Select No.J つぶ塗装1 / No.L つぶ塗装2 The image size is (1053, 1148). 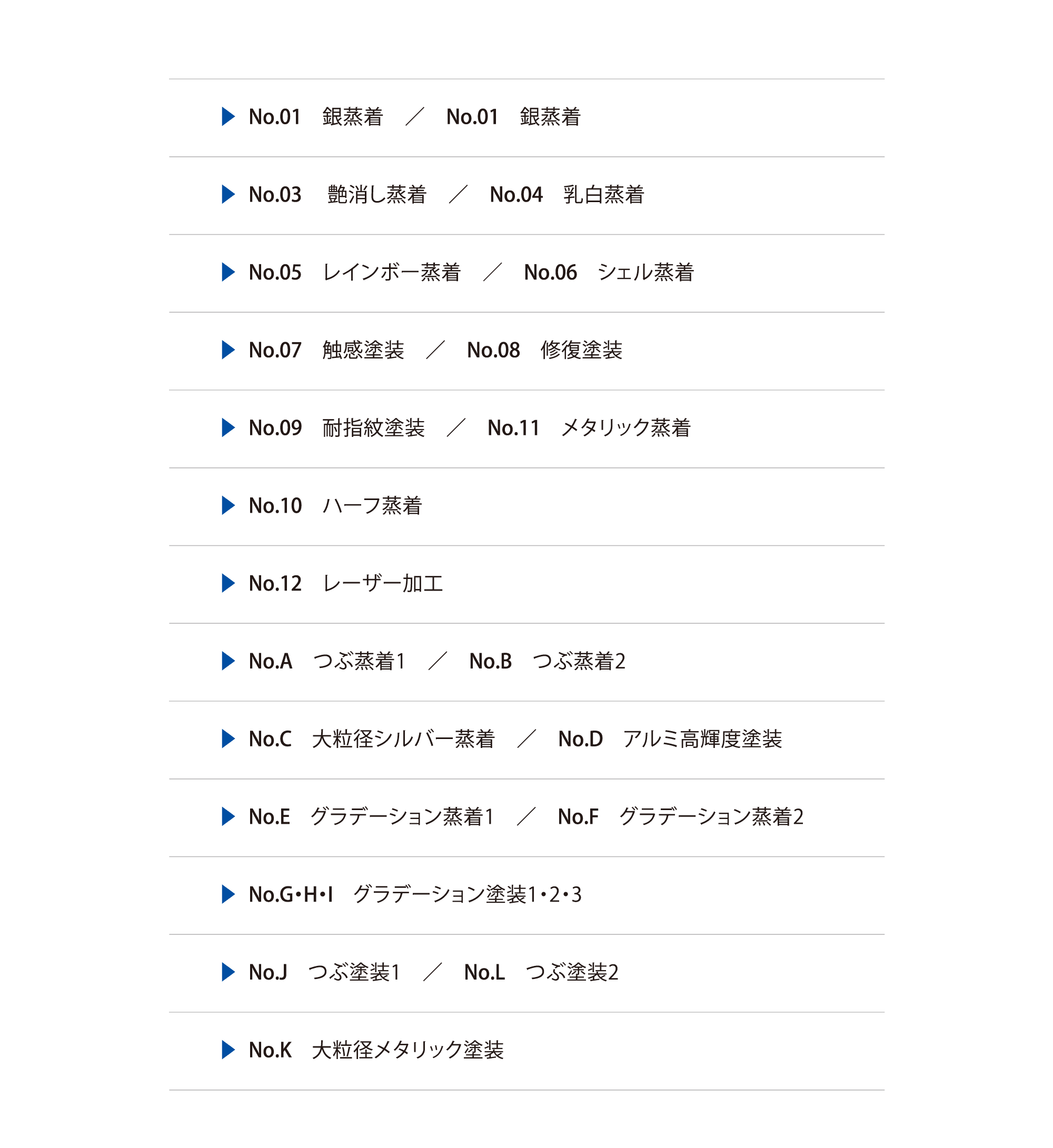point(433,973)
